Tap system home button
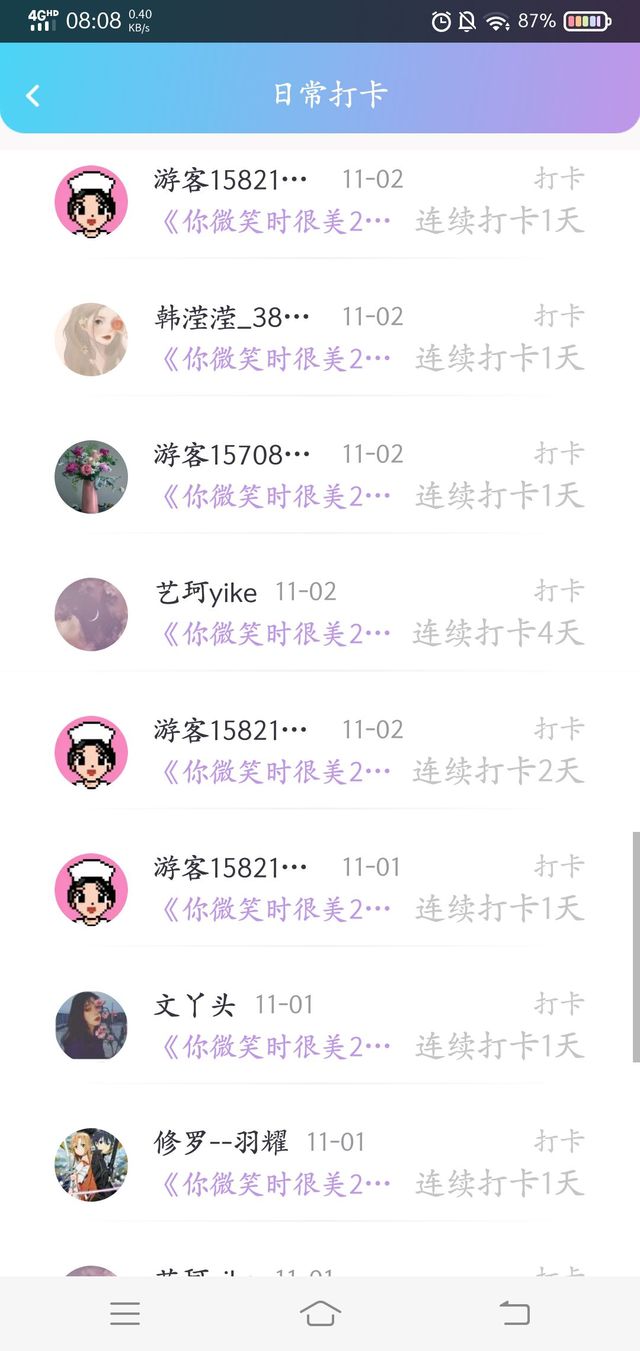The width and height of the screenshot is (640, 1351). [x=320, y=1314]
